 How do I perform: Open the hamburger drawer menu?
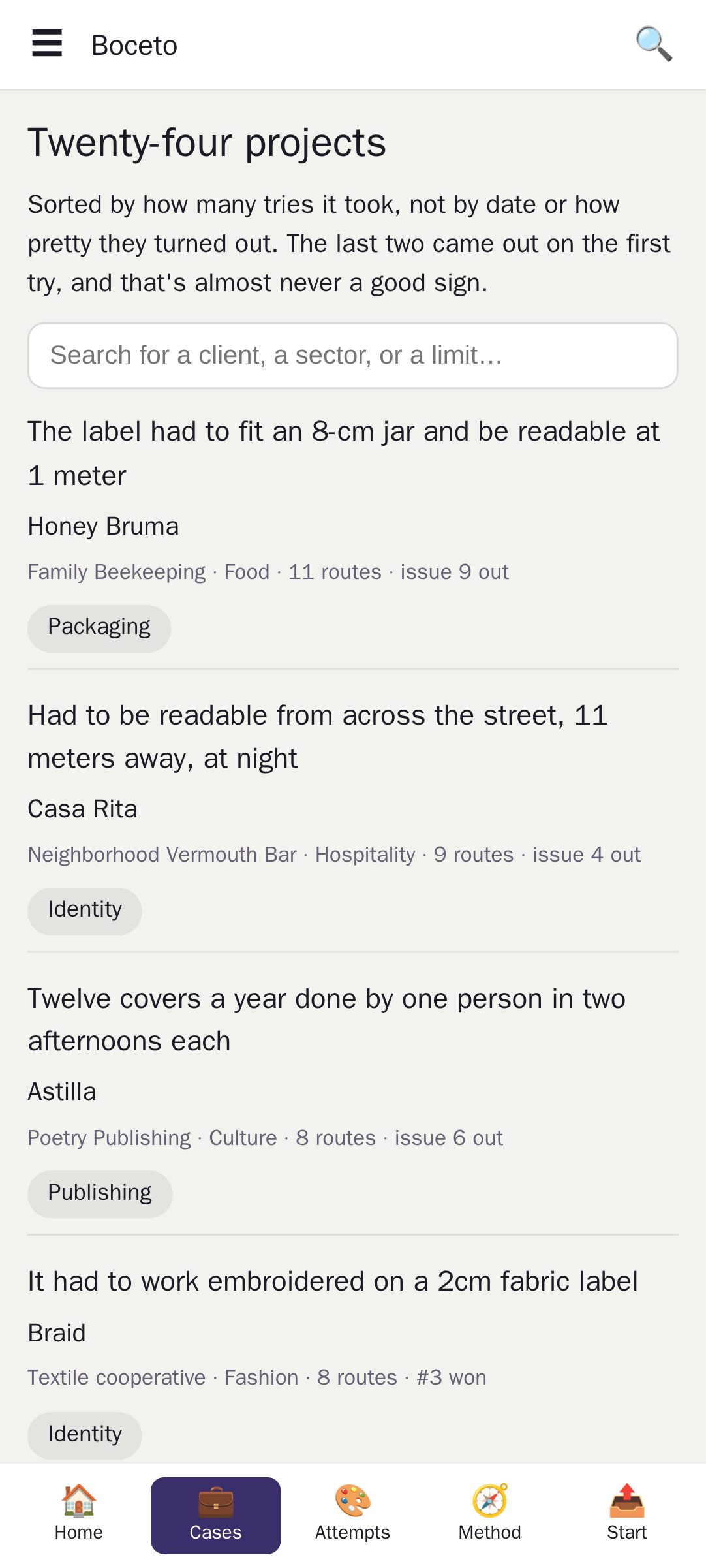tap(47, 44)
